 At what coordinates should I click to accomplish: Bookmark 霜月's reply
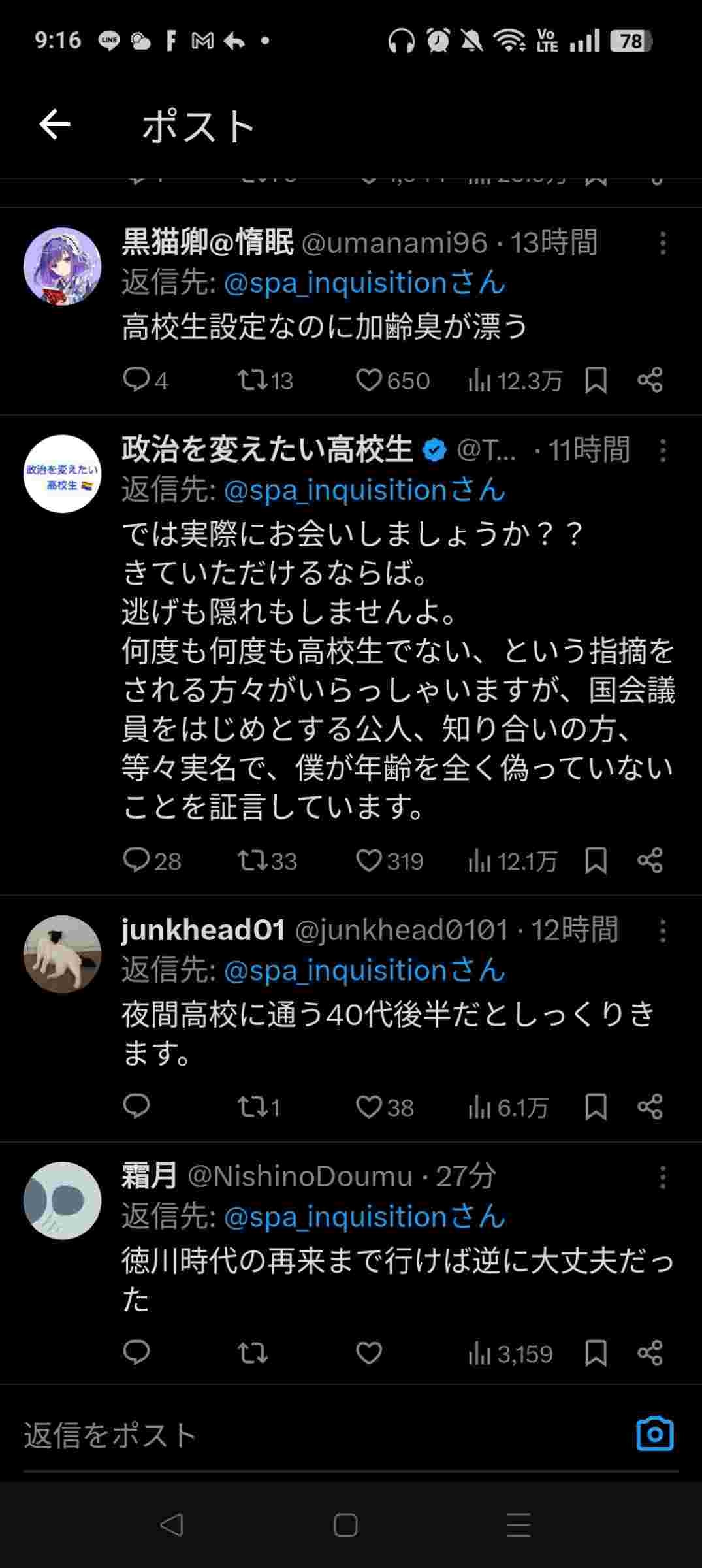pyautogui.click(x=596, y=1353)
